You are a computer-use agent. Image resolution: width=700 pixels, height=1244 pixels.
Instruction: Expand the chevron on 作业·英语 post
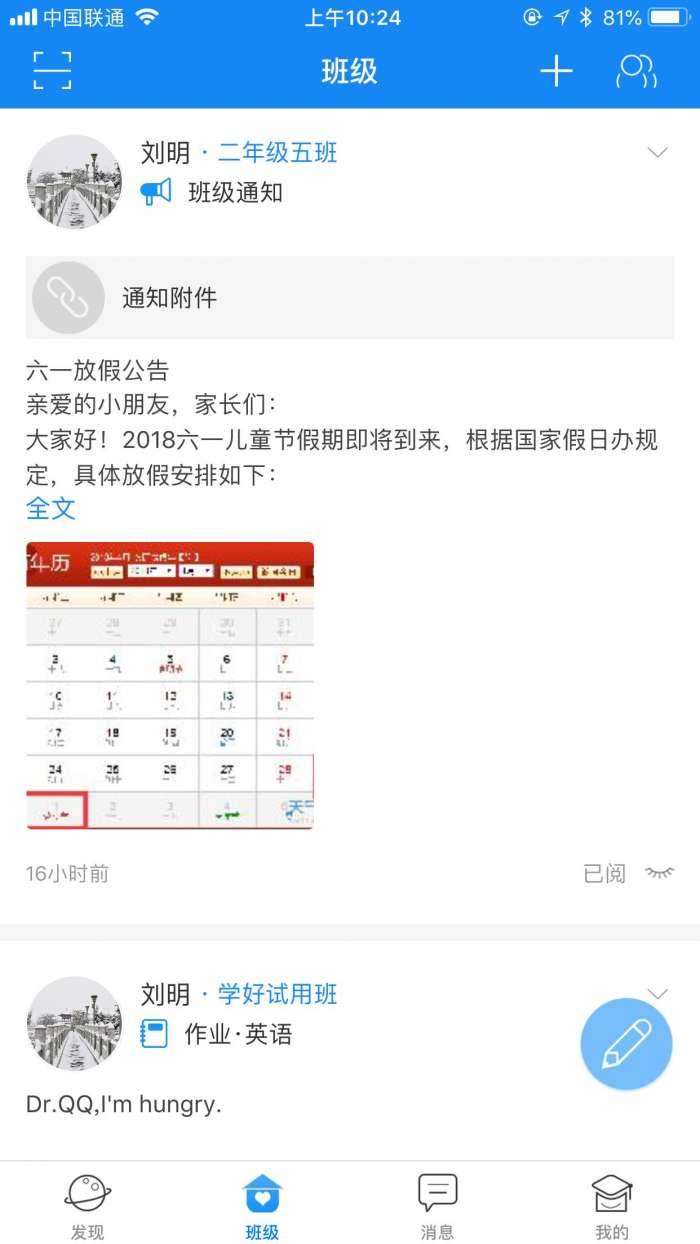tap(657, 992)
